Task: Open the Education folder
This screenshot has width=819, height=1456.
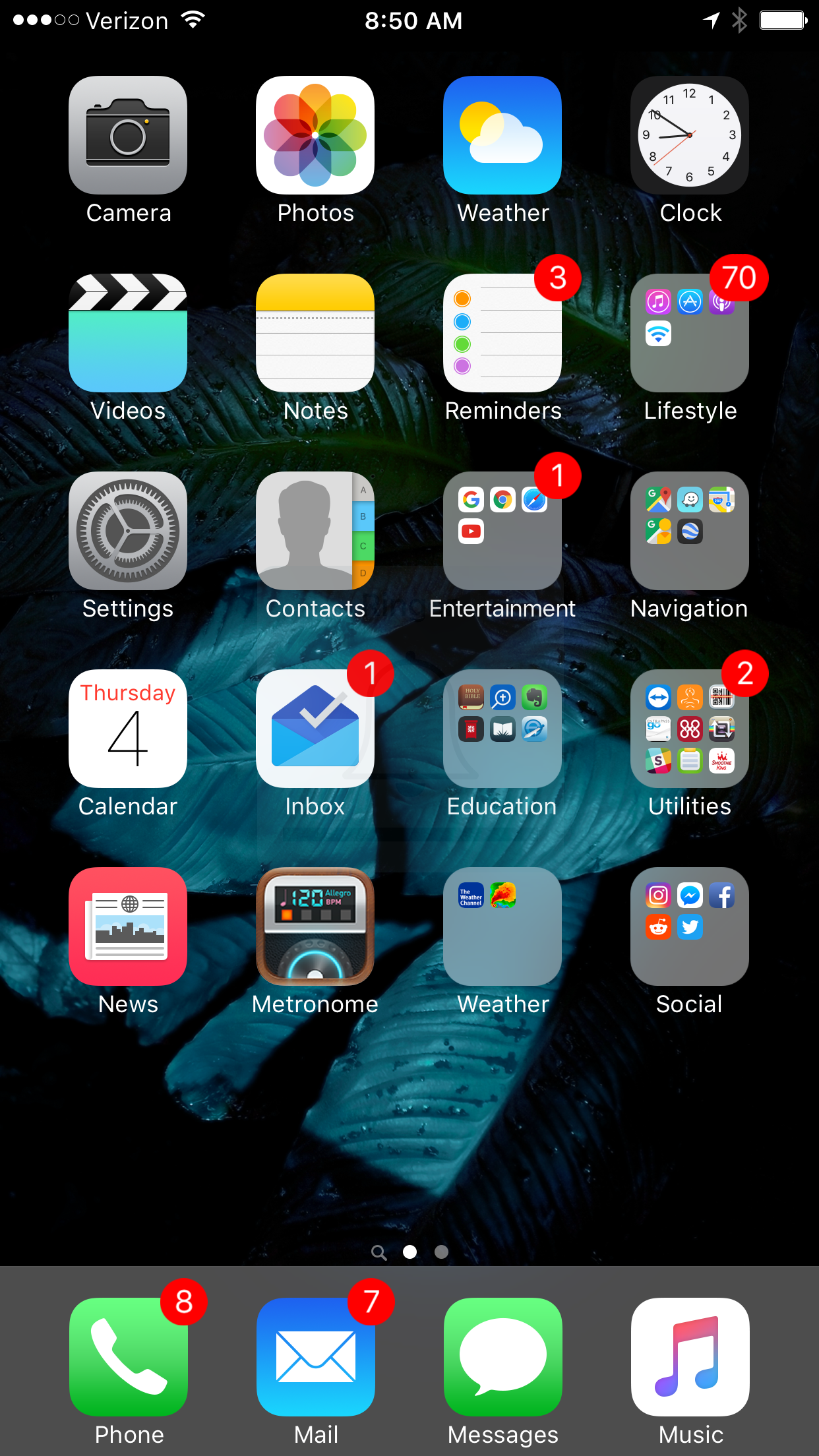Action: [x=502, y=729]
